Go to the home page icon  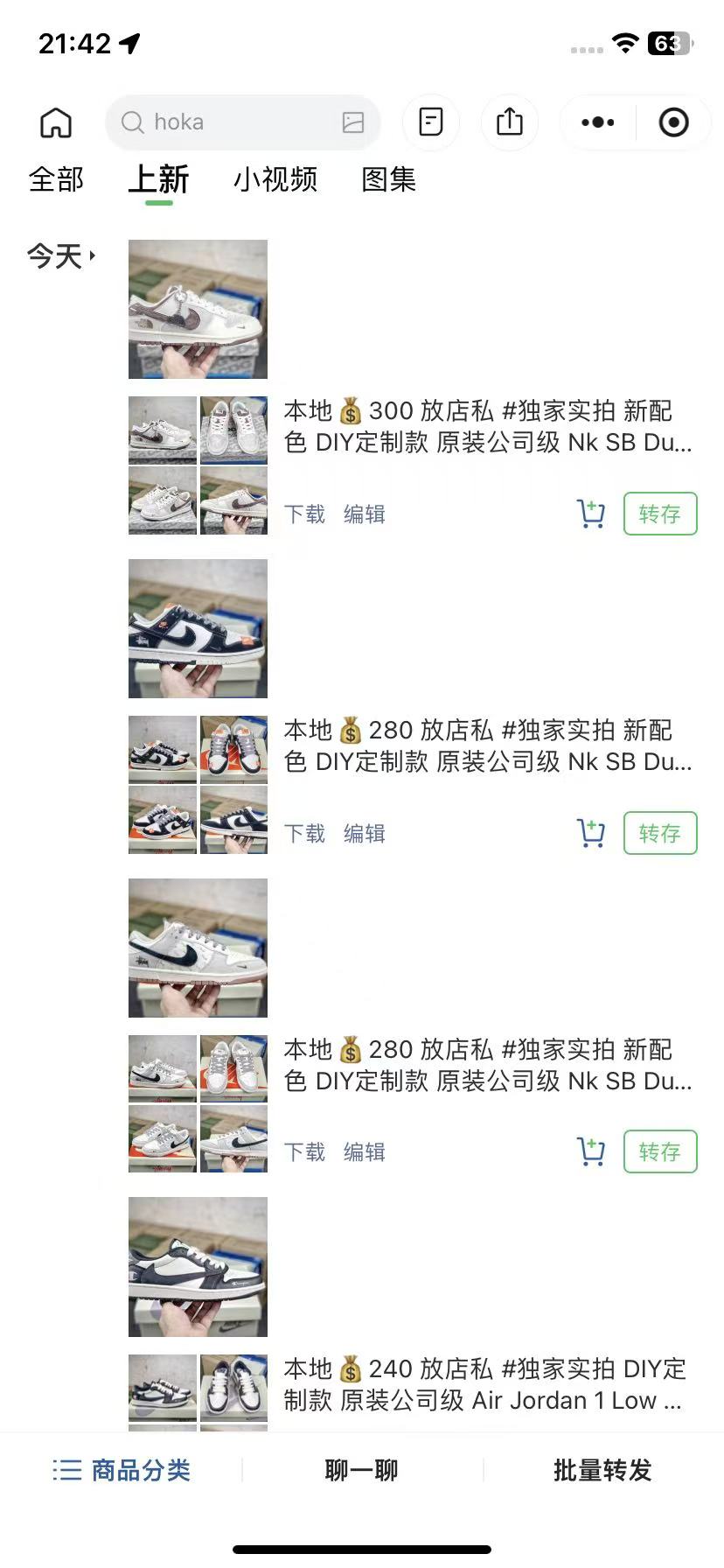pyautogui.click(x=56, y=122)
